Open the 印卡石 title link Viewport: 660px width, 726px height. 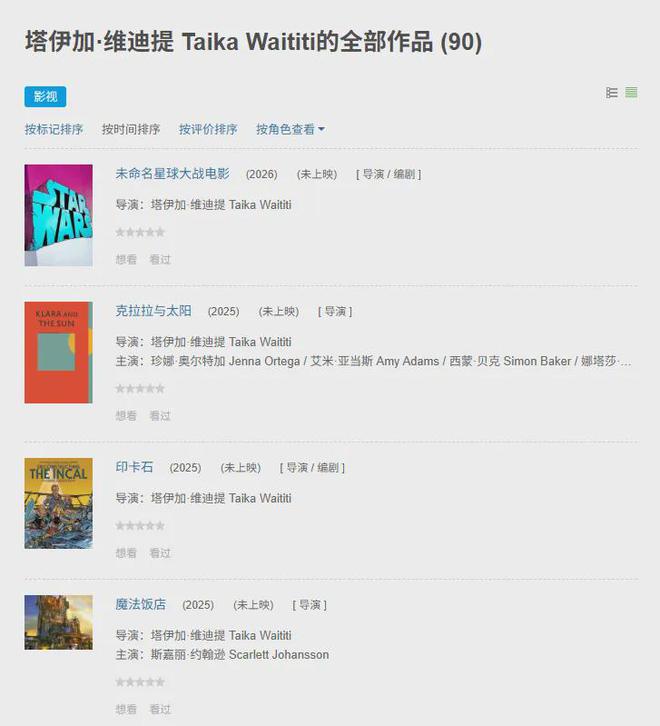(x=134, y=467)
